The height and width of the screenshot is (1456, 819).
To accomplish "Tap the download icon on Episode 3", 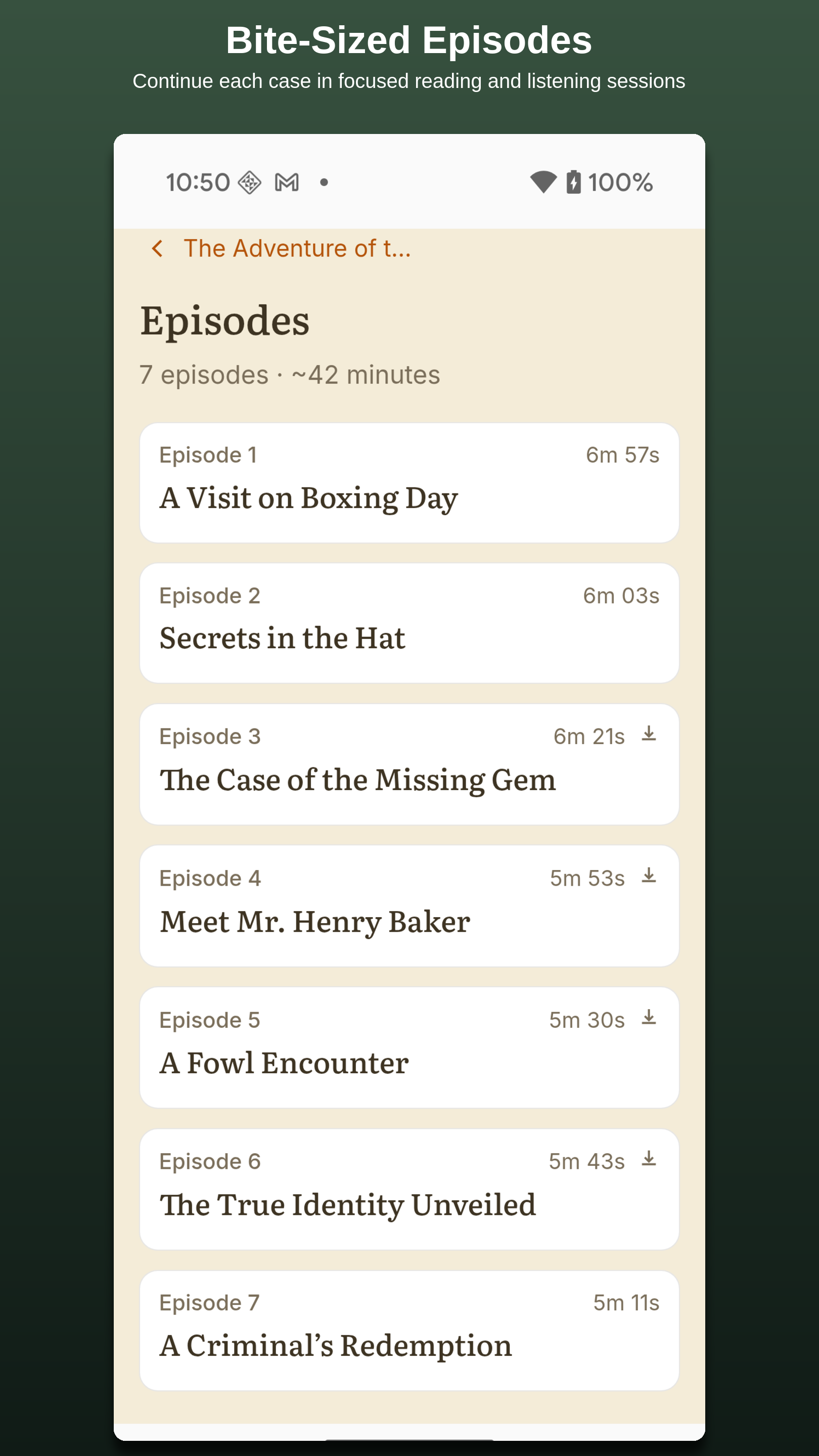I will point(649,735).
